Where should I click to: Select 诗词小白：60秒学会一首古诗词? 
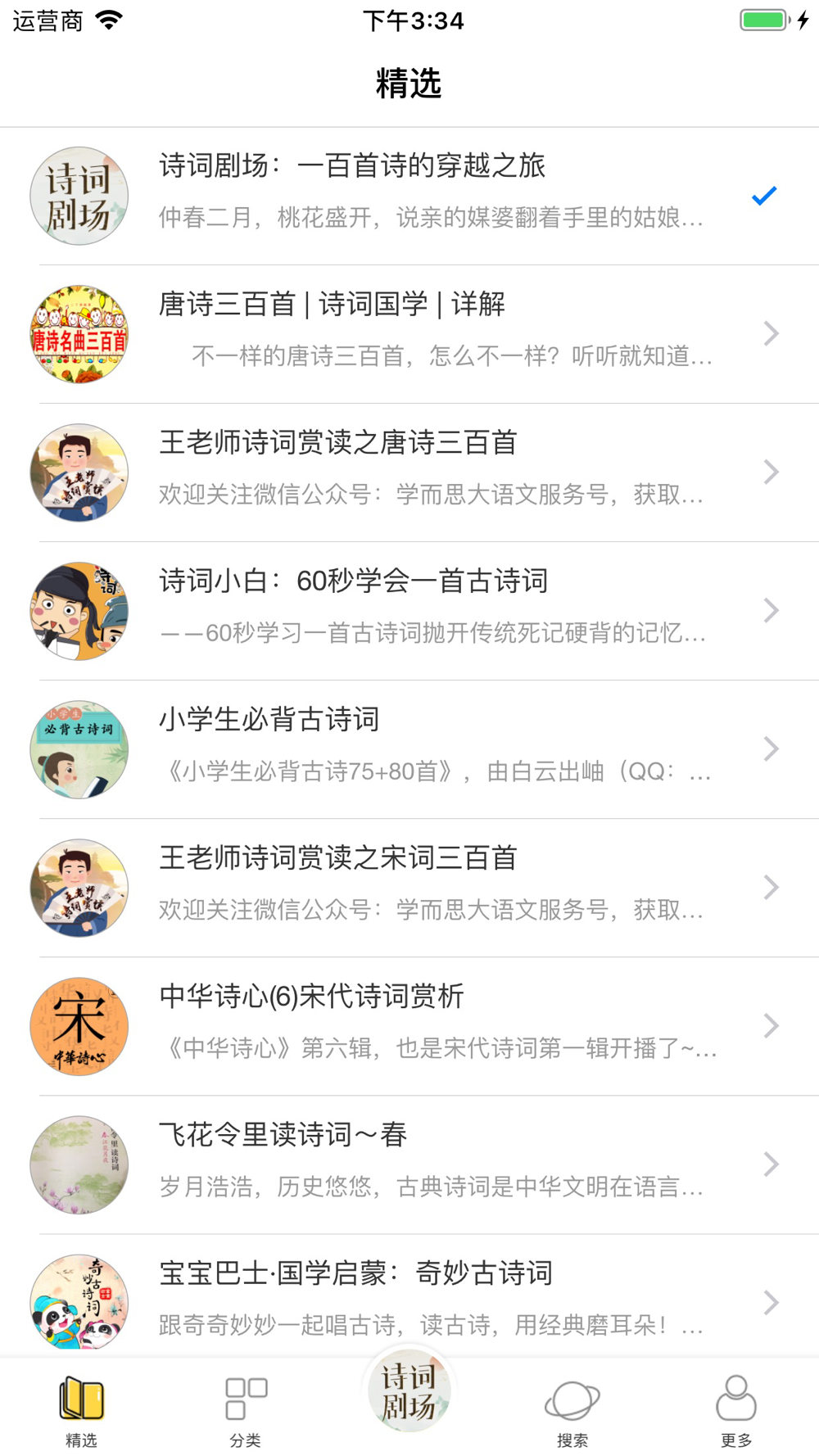(409, 611)
